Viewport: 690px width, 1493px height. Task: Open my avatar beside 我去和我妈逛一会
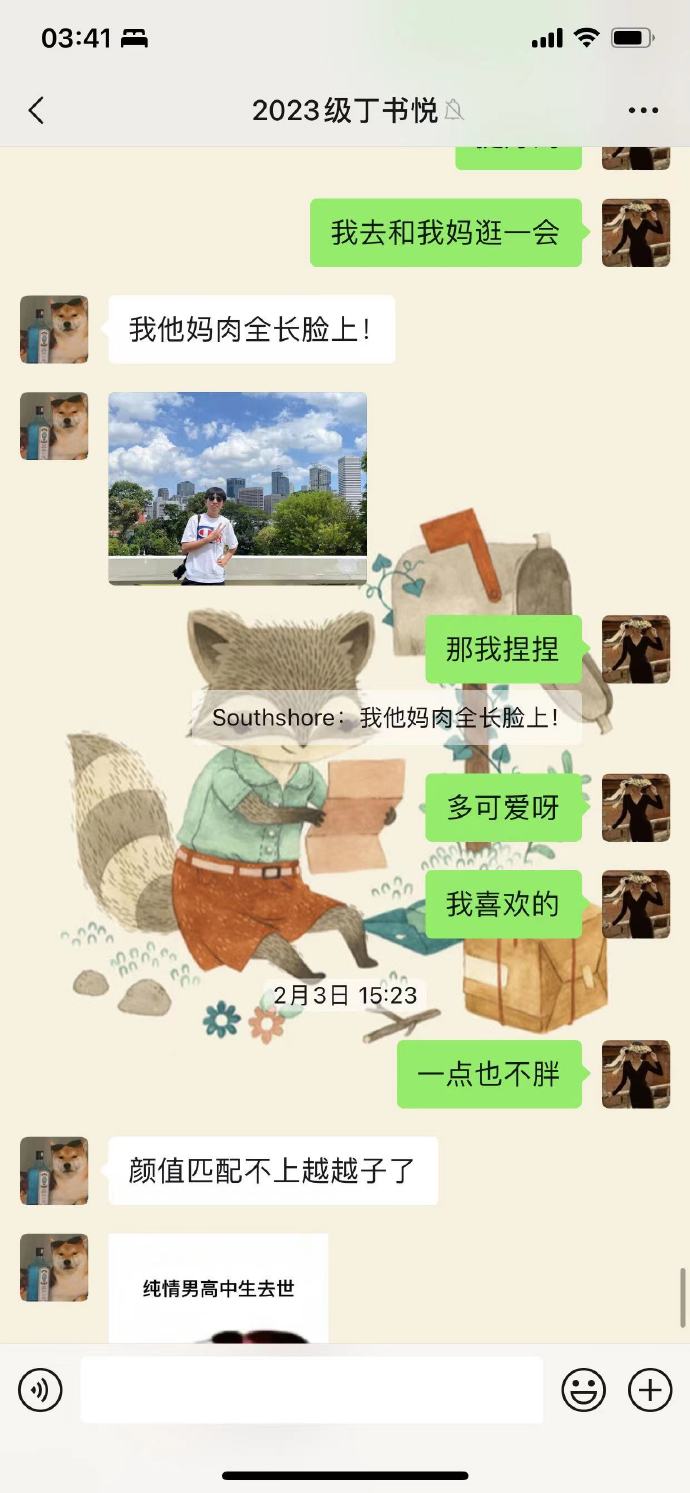[x=635, y=233]
